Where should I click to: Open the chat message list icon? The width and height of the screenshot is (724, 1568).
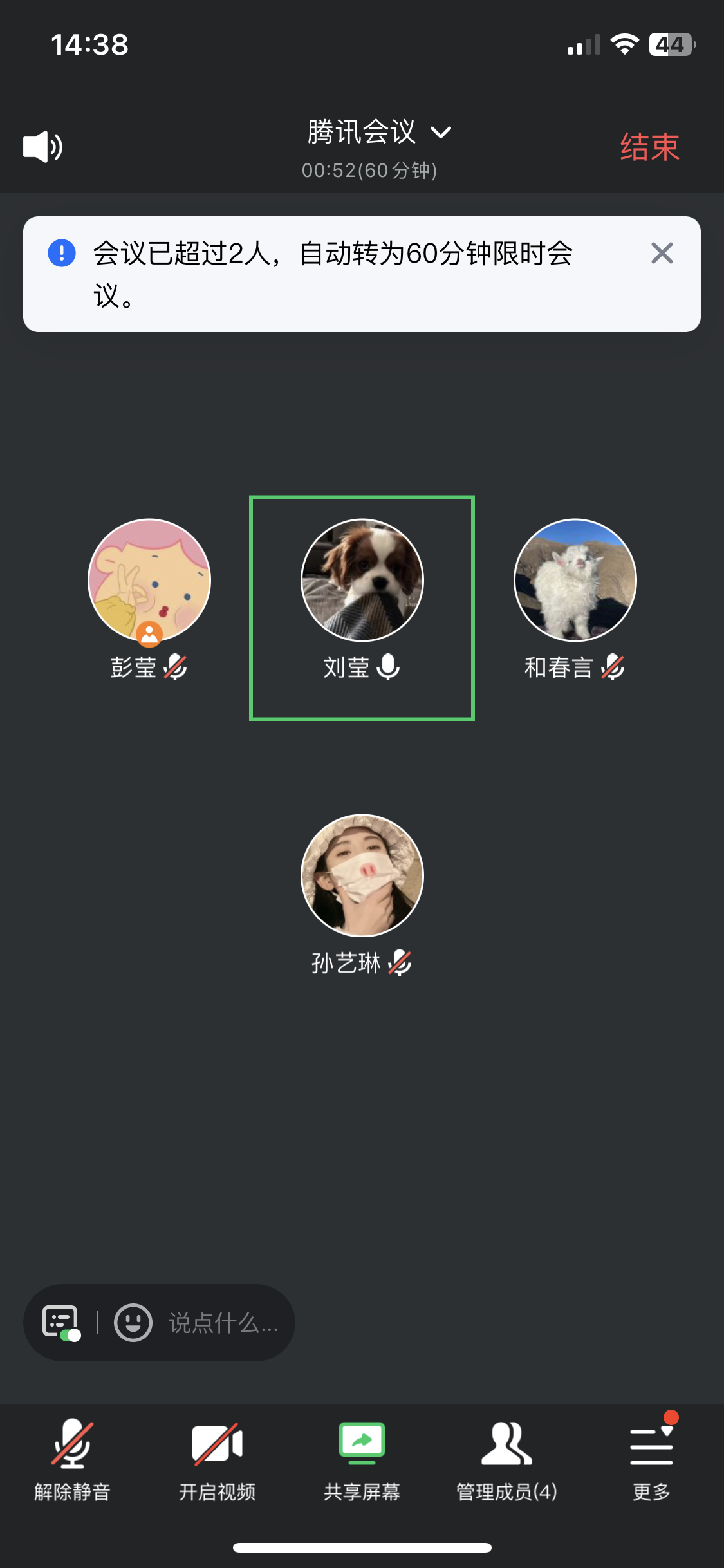click(x=60, y=1323)
